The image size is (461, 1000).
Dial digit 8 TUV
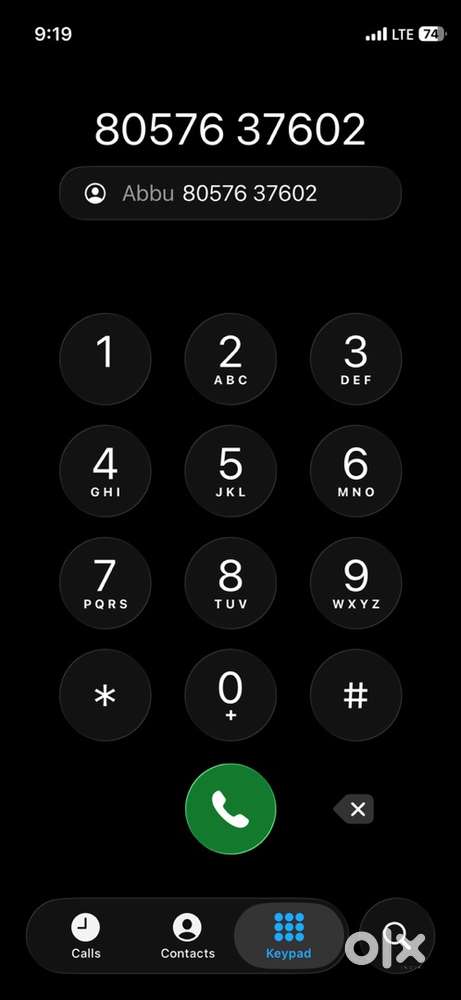pyautogui.click(x=230, y=583)
